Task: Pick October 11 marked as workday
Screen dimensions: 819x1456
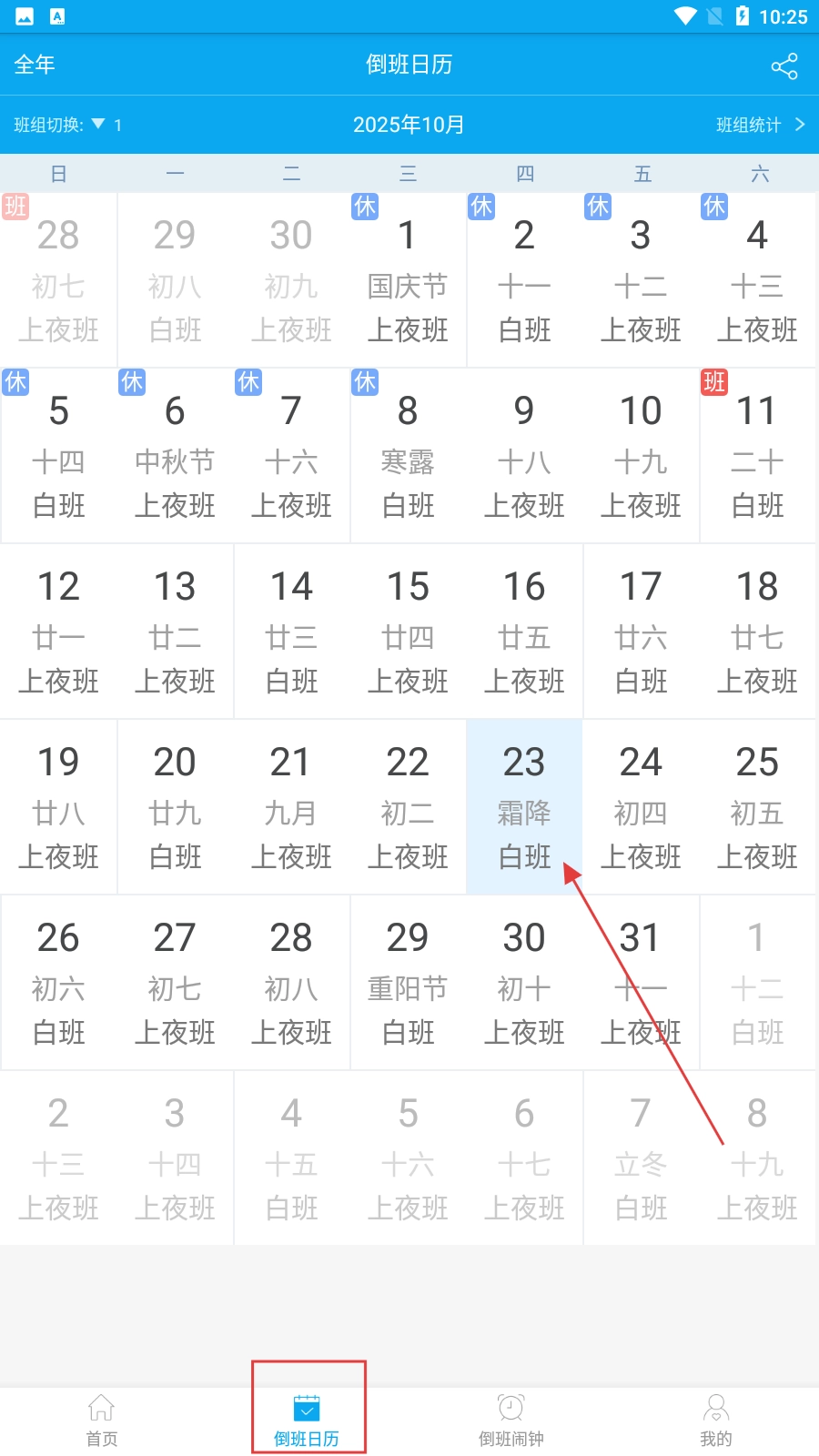Action: pos(757,456)
